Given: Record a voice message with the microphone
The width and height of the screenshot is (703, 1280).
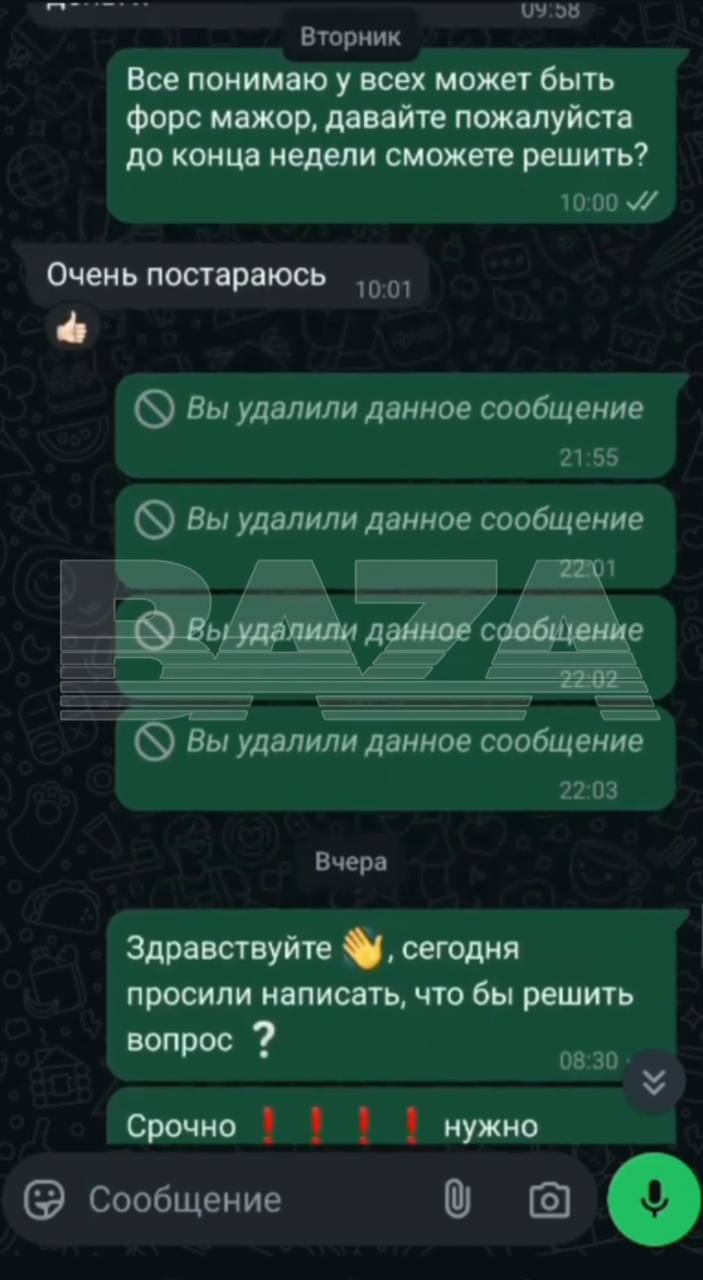Looking at the screenshot, I should point(655,1199).
